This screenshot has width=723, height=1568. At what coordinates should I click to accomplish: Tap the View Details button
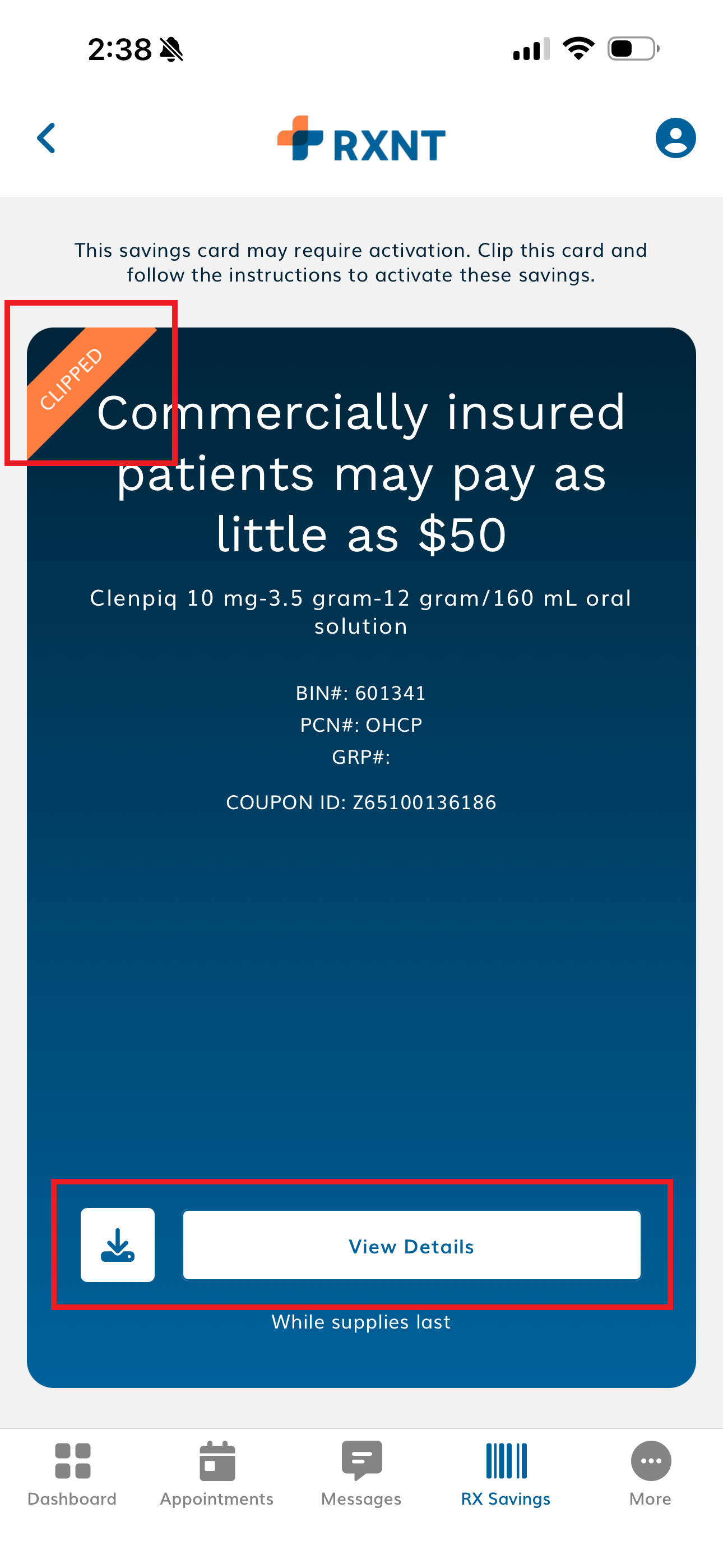[411, 1245]
